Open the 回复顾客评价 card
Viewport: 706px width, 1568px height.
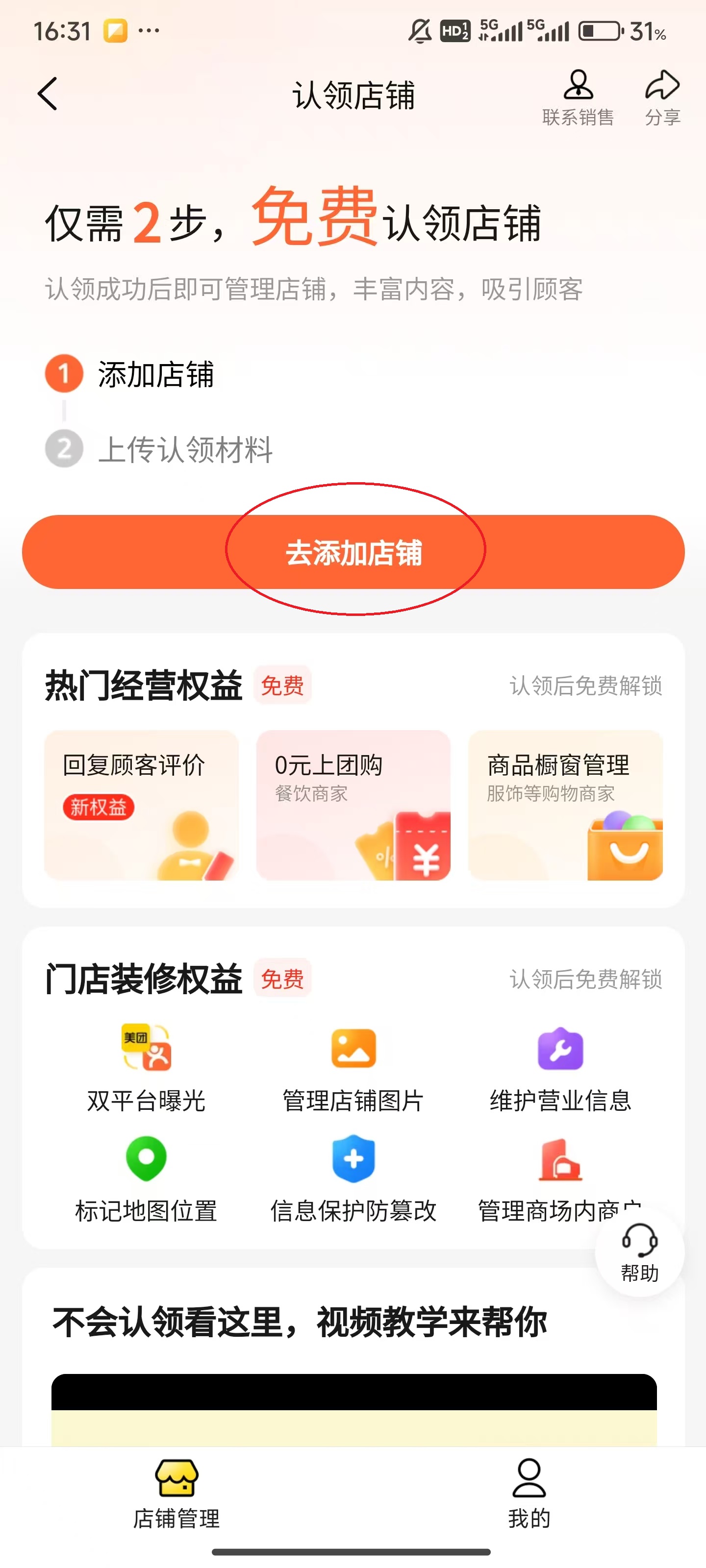(141, 805)
